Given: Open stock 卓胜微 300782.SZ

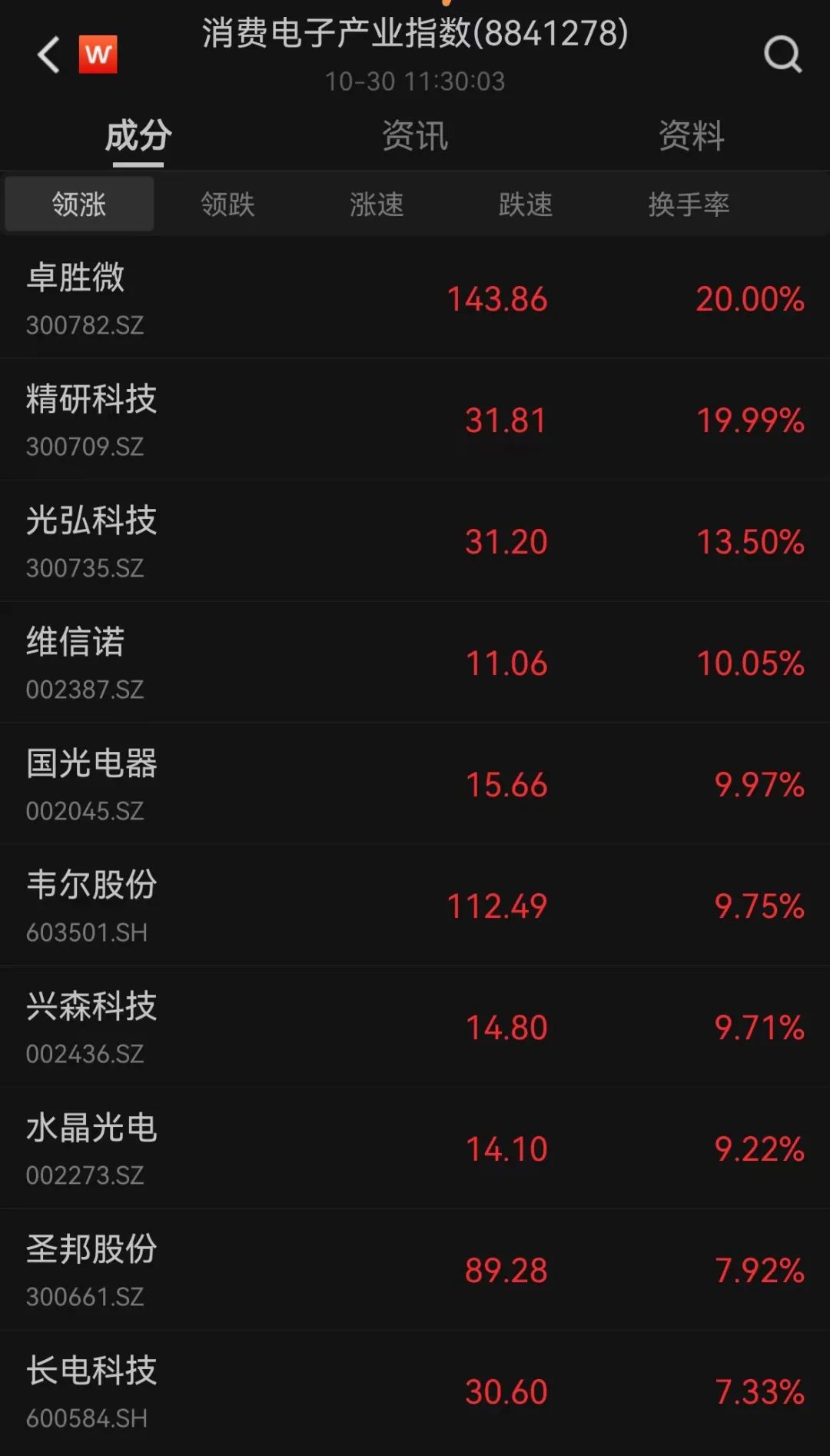Looking at the screenshot, I should [415, 298].
